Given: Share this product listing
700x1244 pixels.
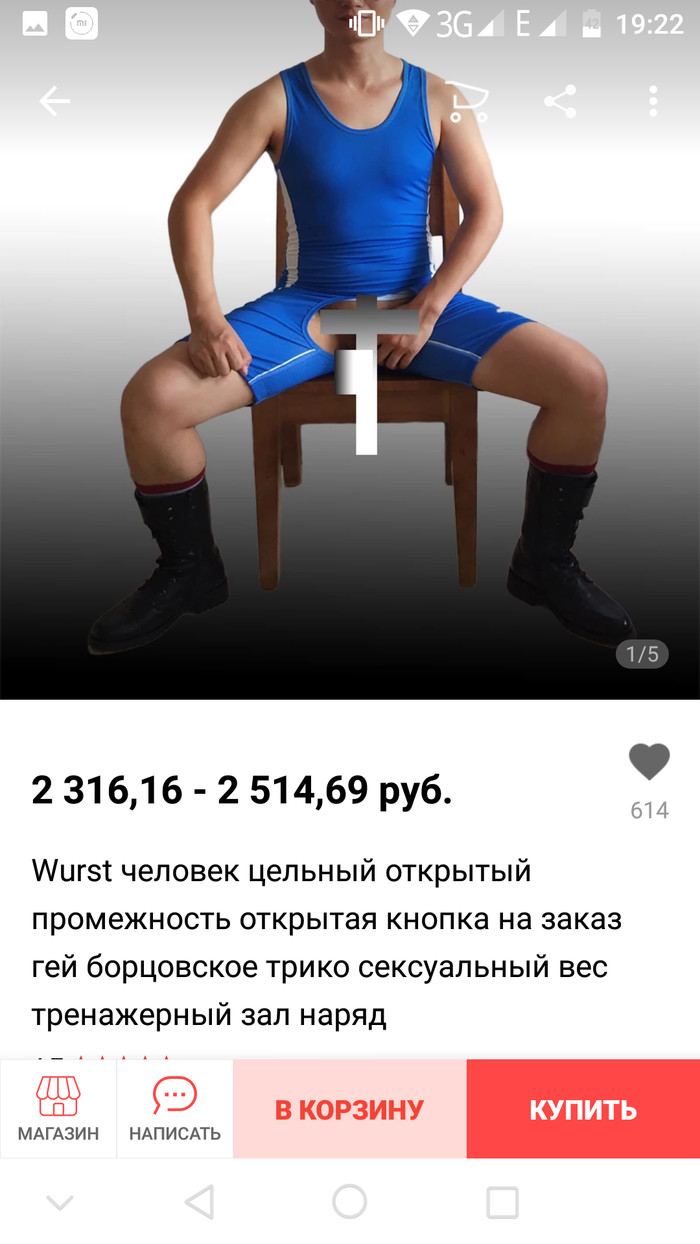Looking at the screenshot, I should (x=560, y=101).
